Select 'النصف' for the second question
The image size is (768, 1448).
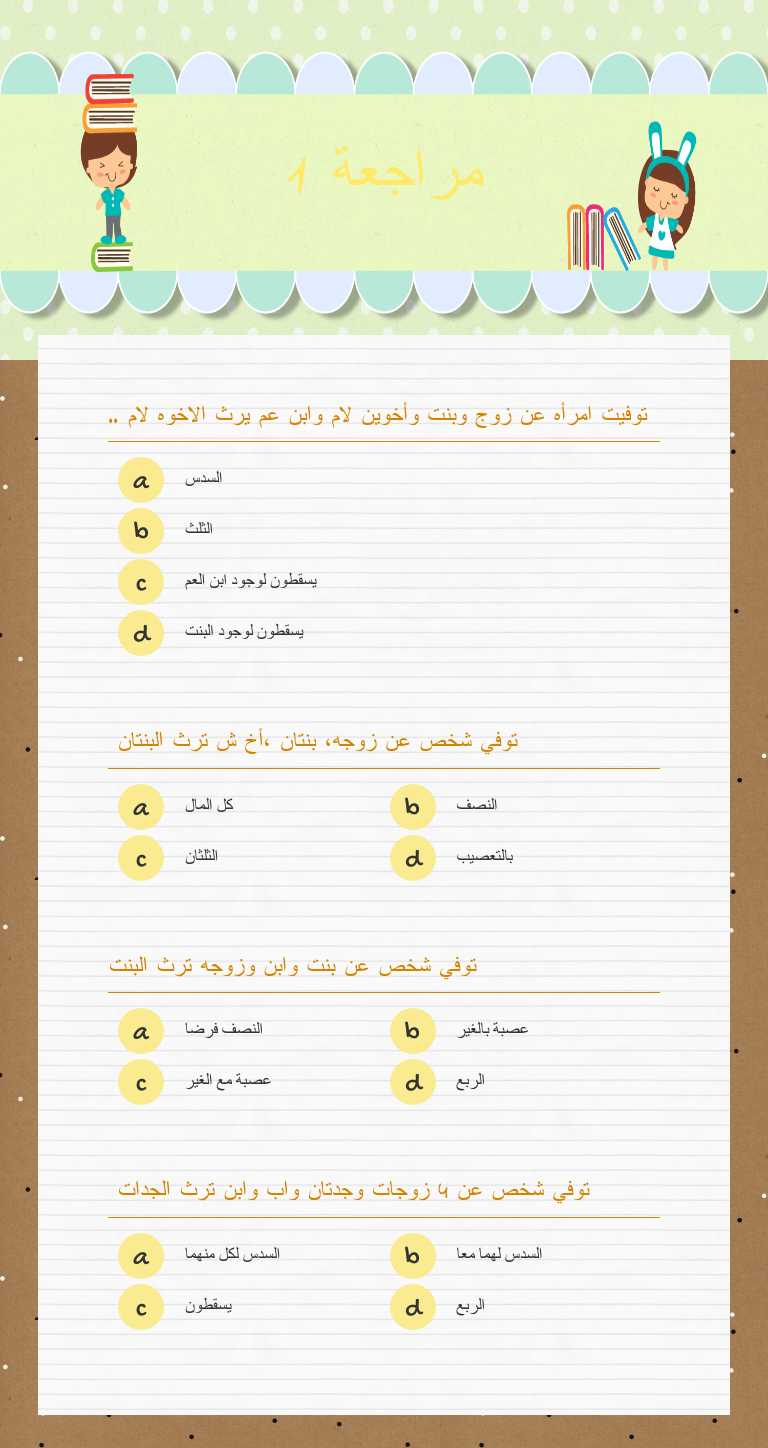(413, 806)
